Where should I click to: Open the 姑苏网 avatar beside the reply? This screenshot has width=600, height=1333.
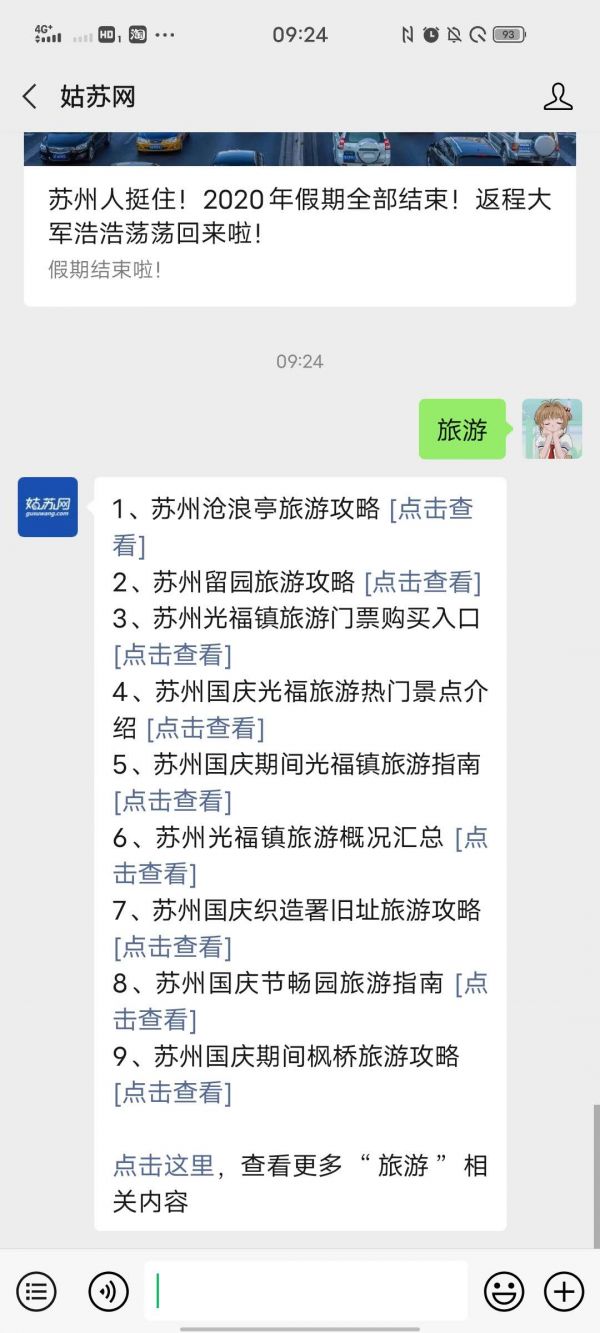point(48,507)
